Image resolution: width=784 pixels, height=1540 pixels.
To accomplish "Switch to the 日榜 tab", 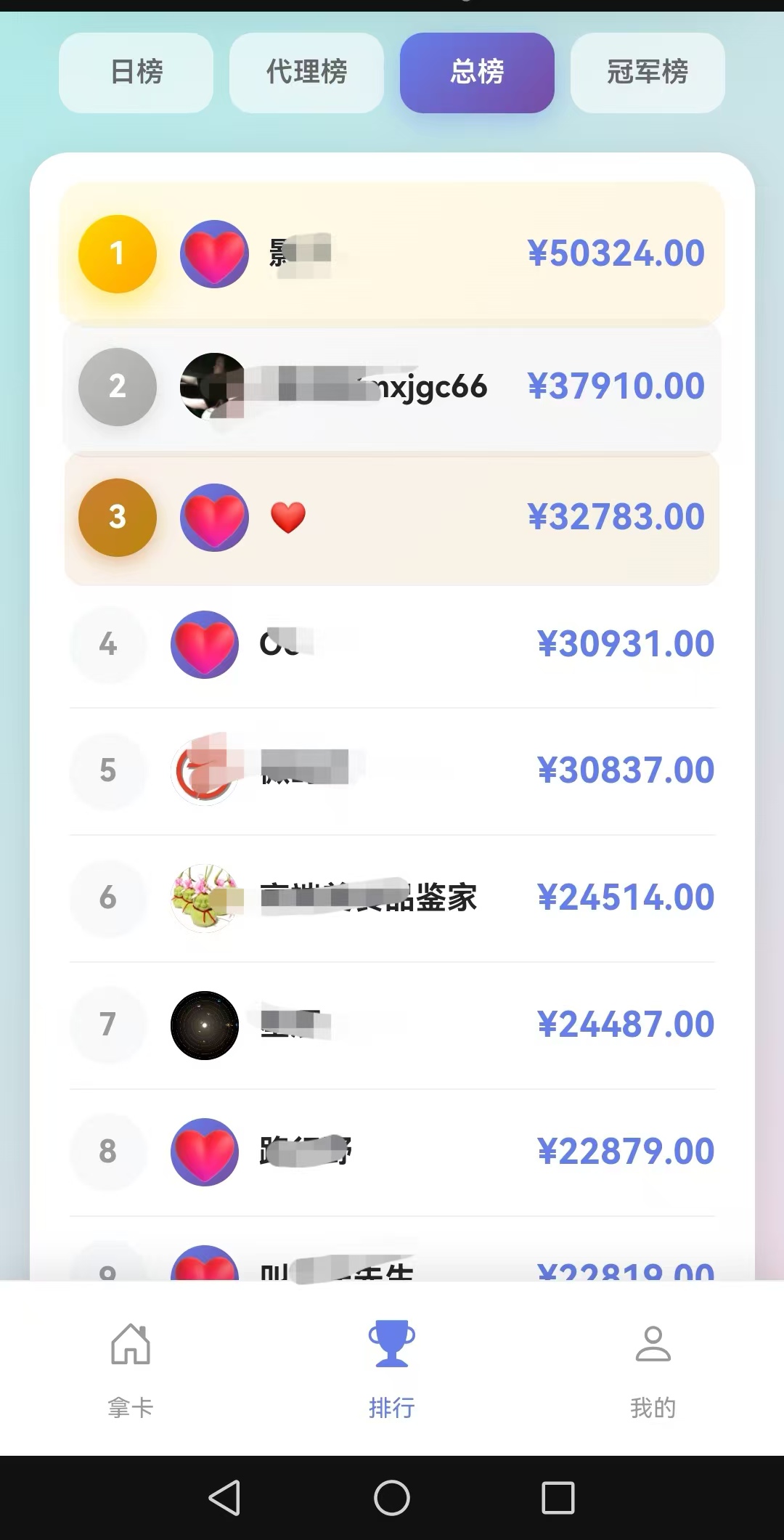I will point(136,72).
